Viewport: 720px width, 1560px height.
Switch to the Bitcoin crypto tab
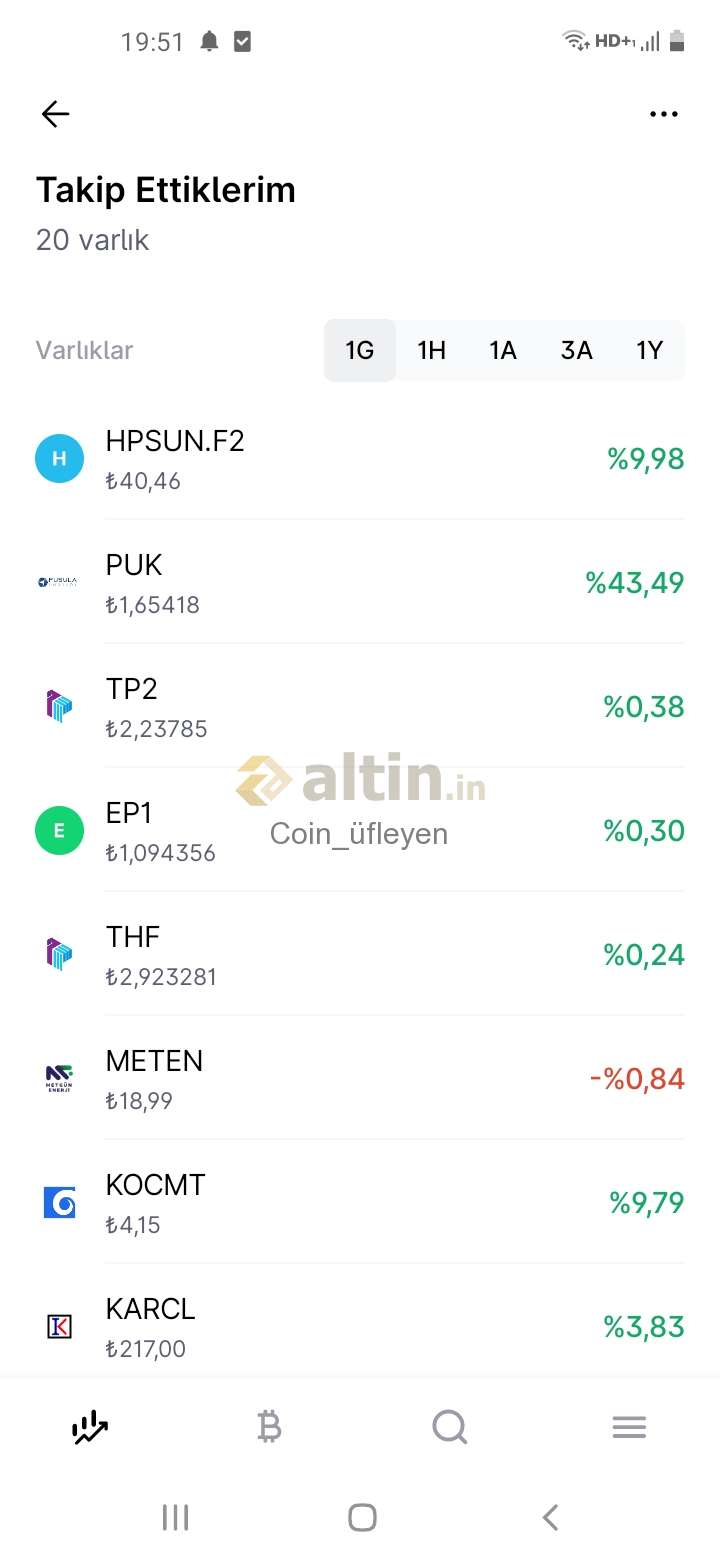[x=269, y=1427]
